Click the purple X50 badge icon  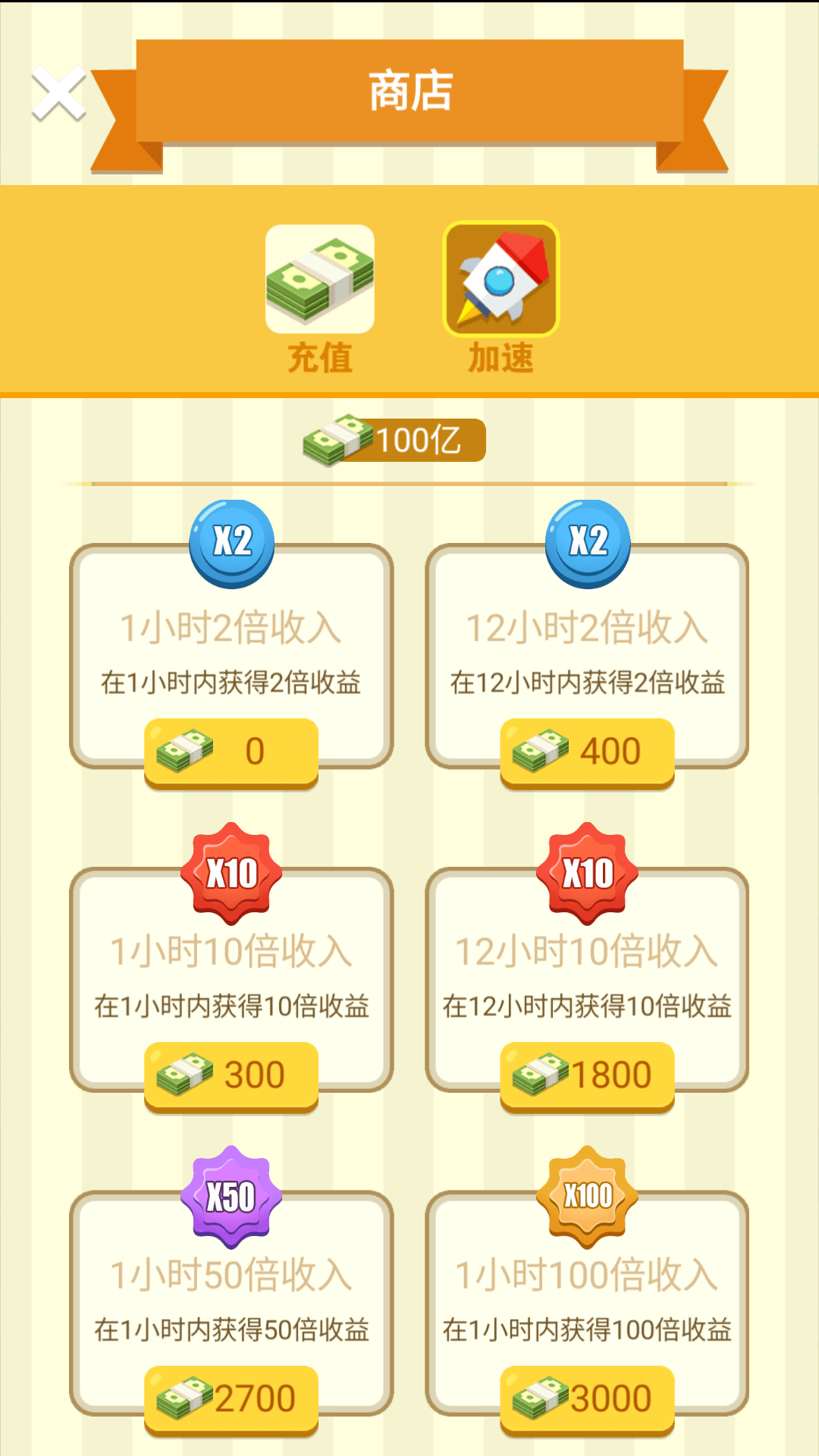click(230, 1196)
